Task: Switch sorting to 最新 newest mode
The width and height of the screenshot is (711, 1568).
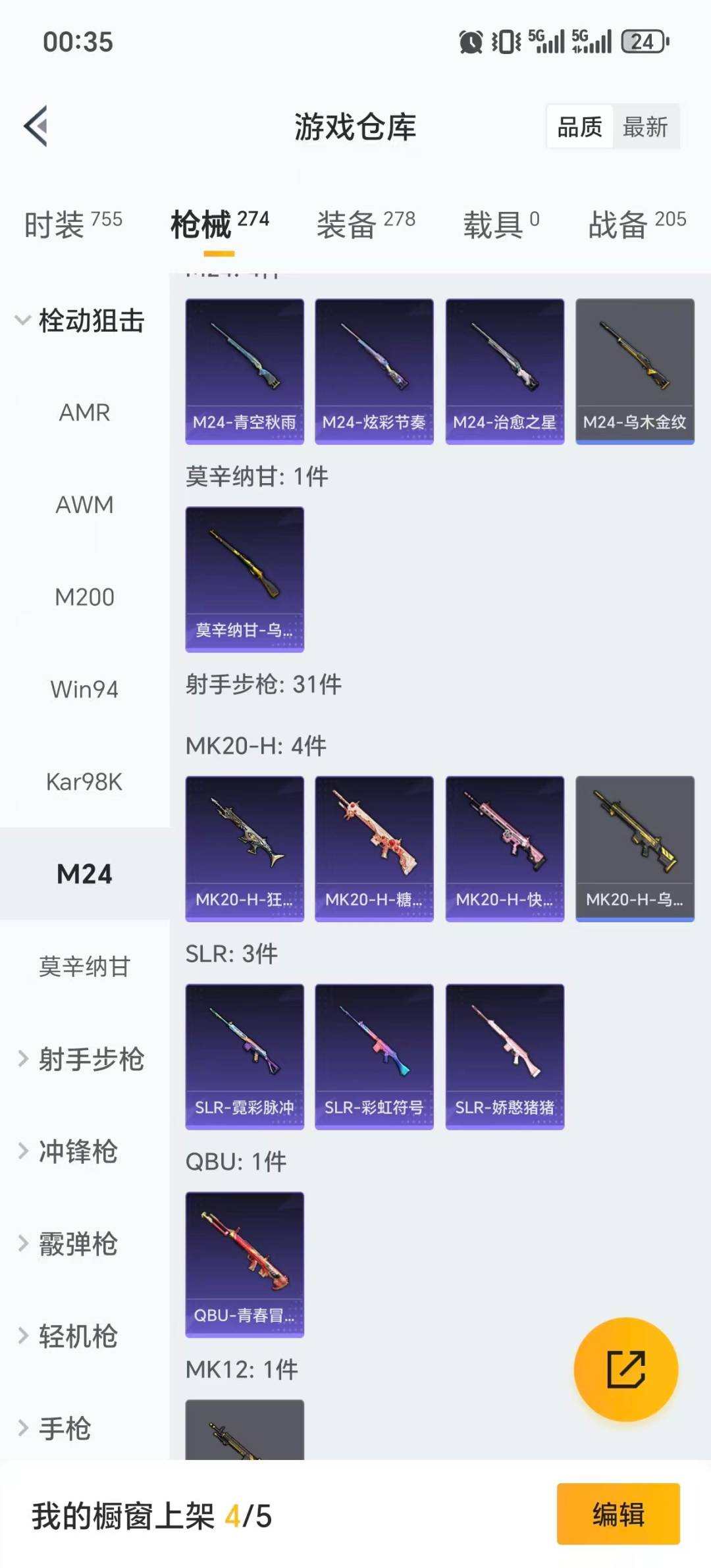Action: (646, 126)
